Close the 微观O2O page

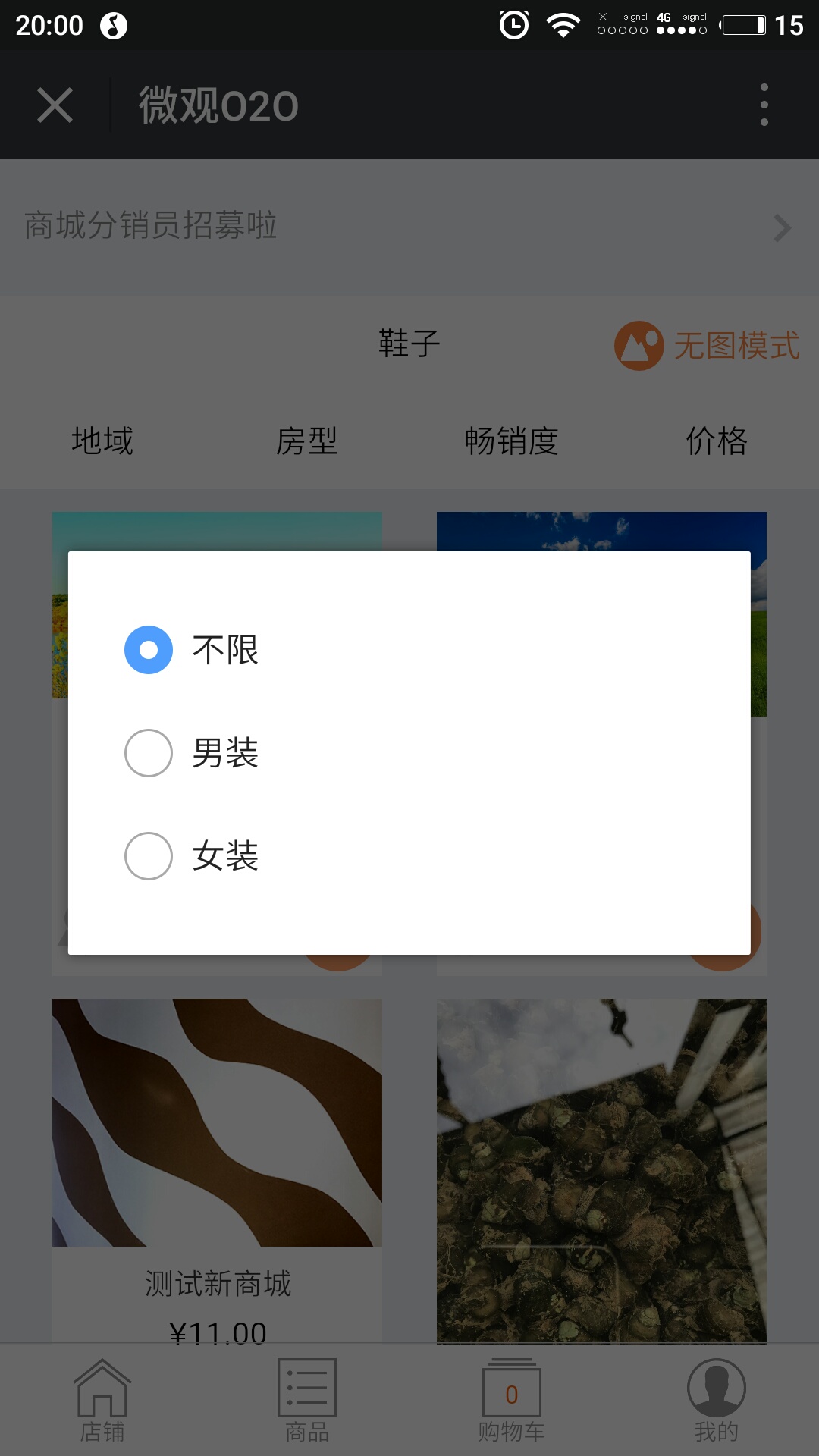pyautogui.click(x=55, y=105)
